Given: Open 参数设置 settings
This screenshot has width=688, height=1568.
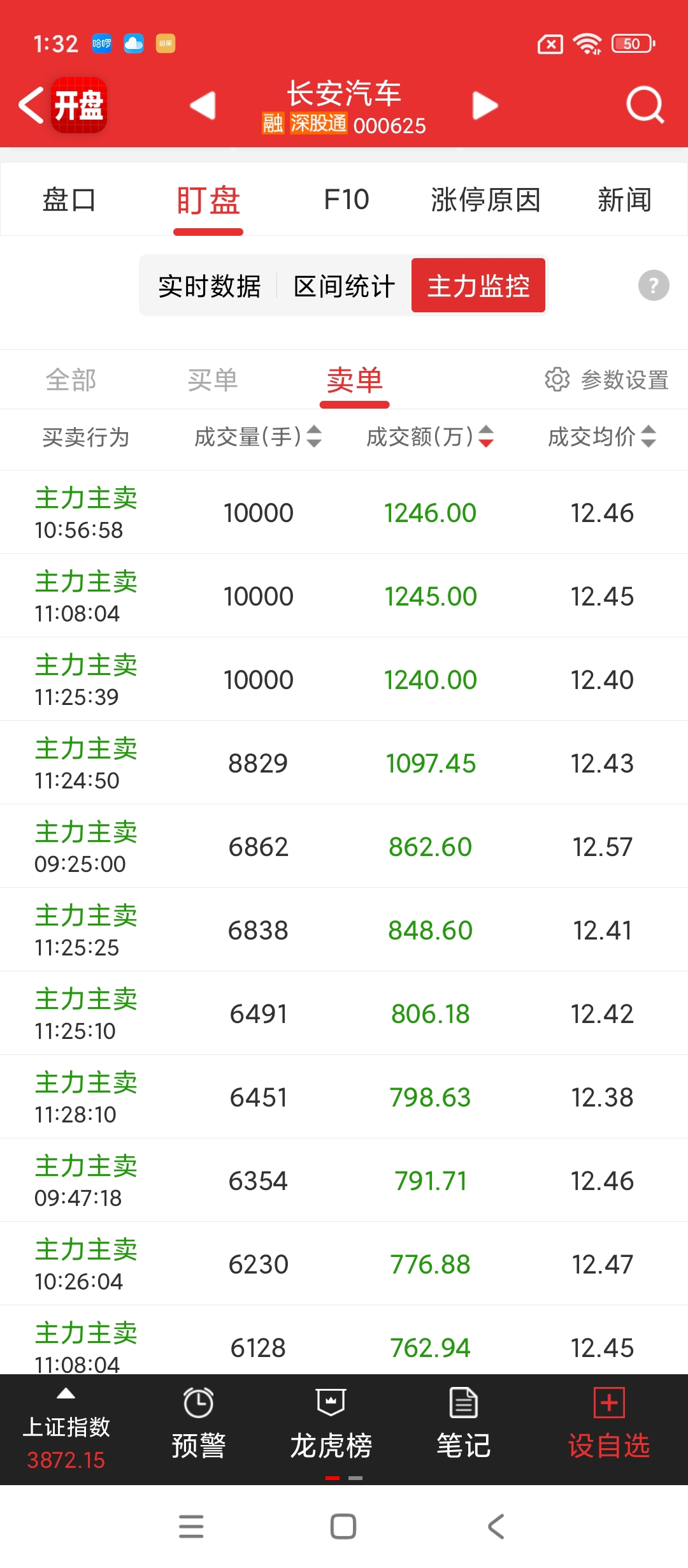Looking at the screenshot, I should 606,380.
